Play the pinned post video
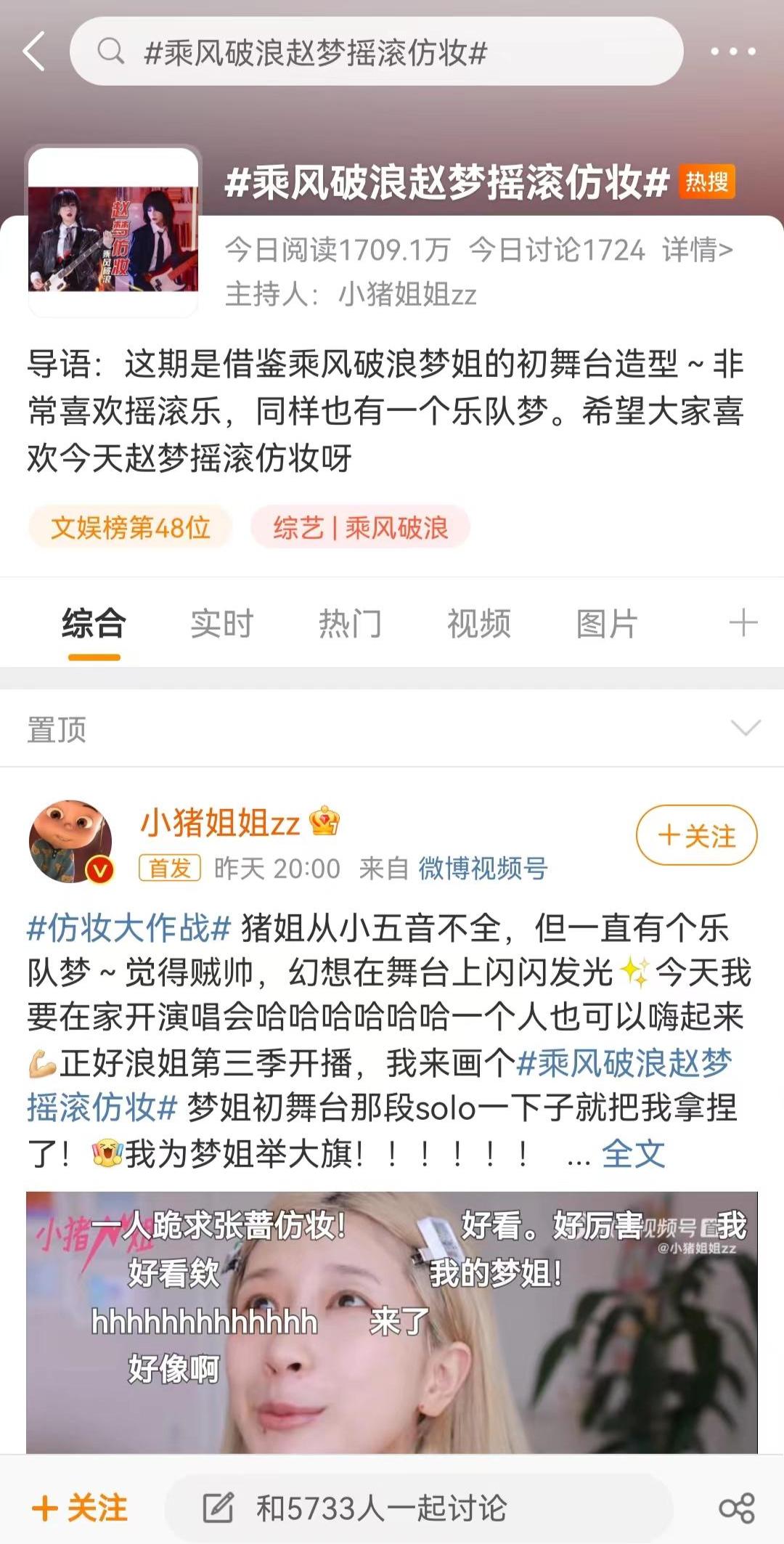The image size is (784, 1544). [392, 1322]
